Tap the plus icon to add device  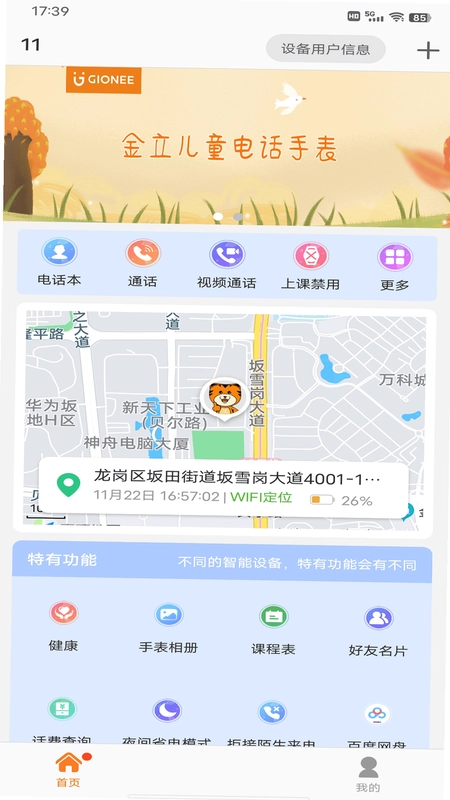tap(428, 51)
